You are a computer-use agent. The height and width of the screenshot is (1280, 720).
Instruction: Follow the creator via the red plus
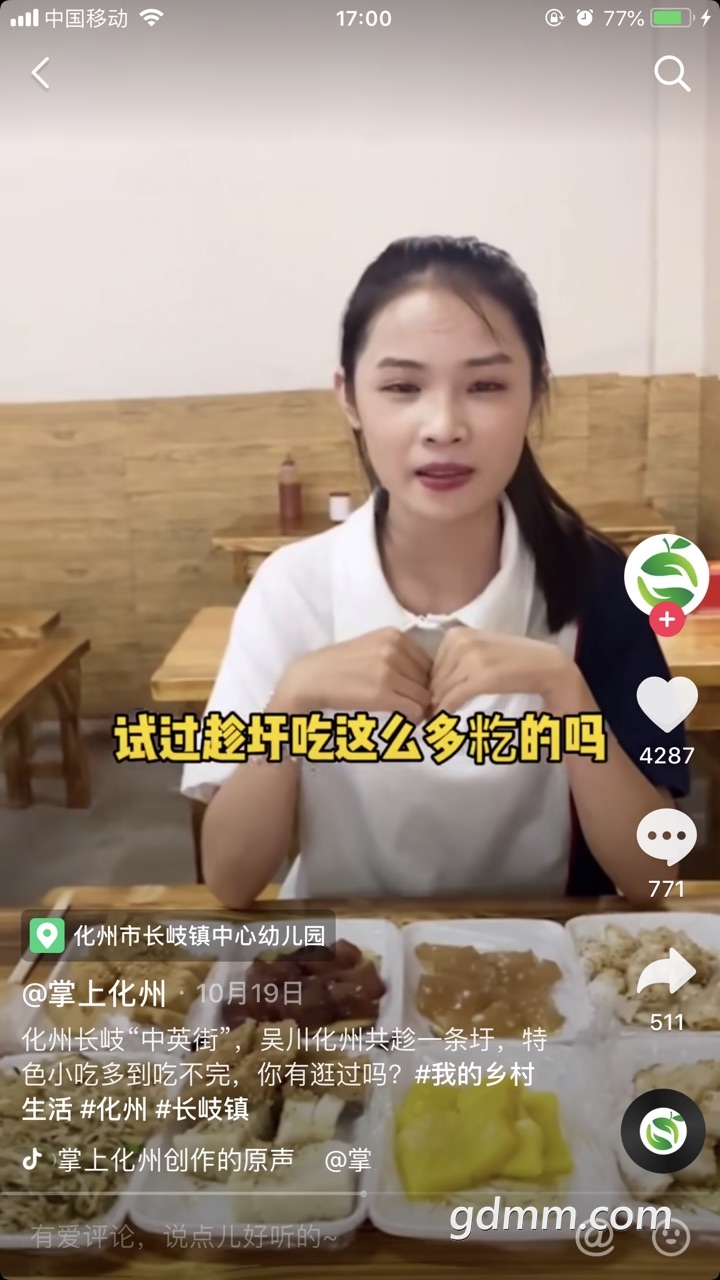tap(666, 620)
